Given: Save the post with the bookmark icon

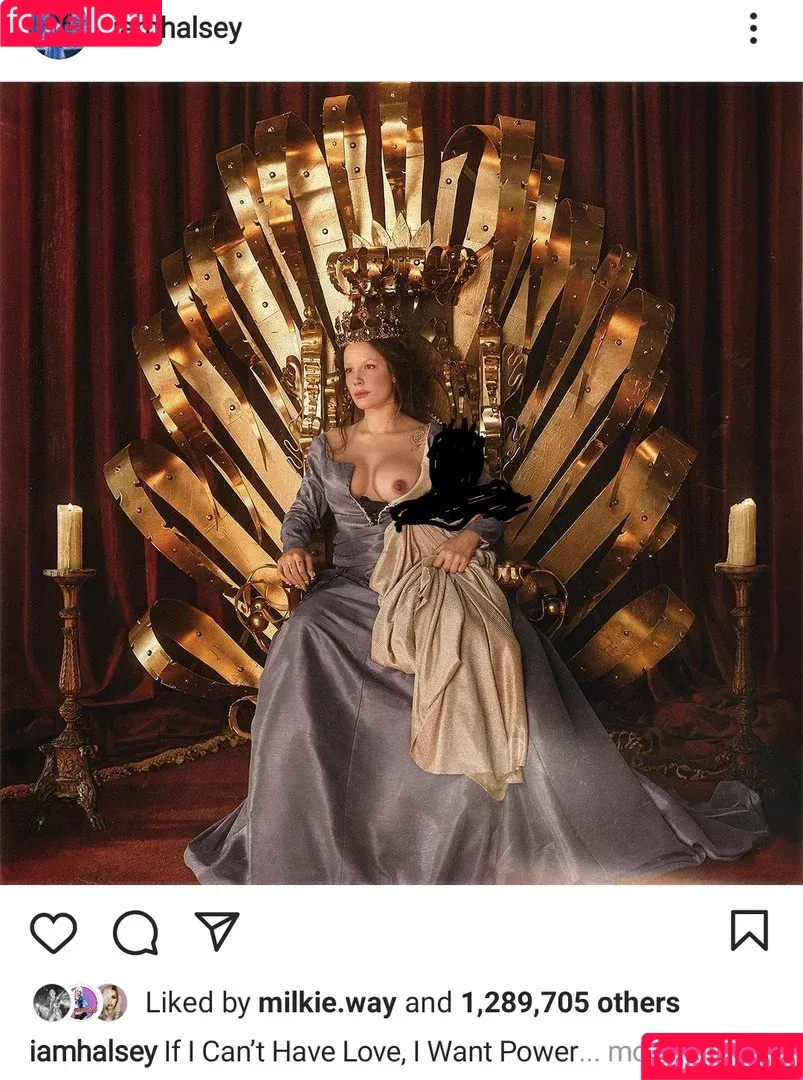Looking at the screenshot, I should click(749, 931).
